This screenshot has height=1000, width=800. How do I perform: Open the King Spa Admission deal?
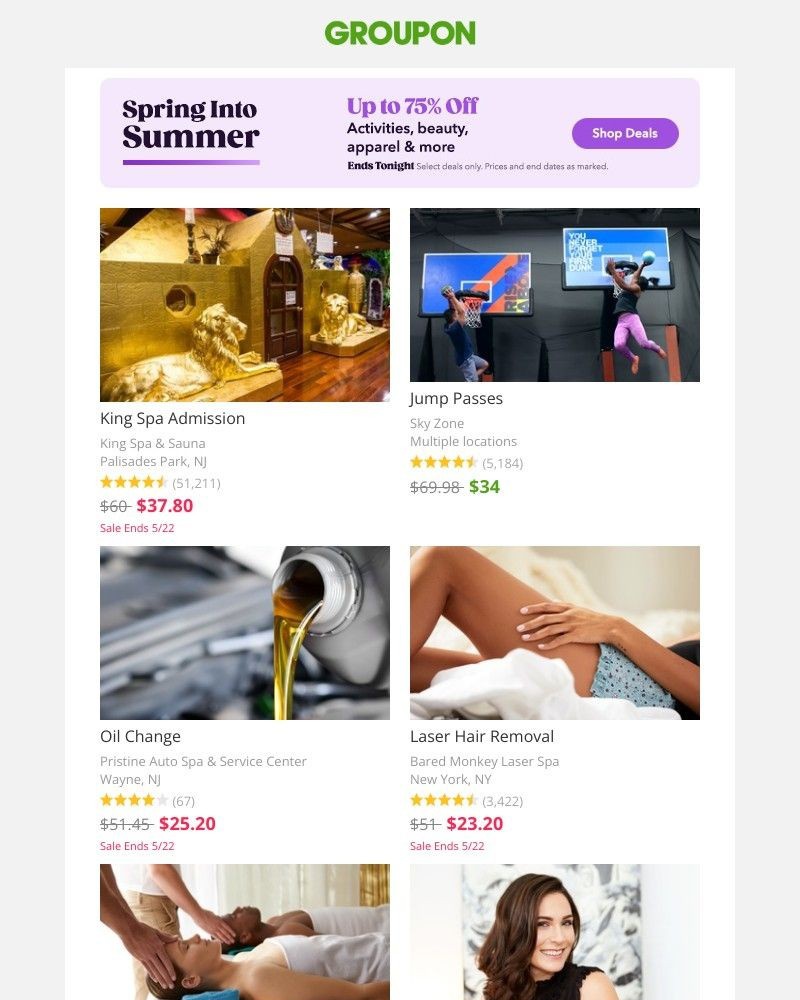point(245,304)
